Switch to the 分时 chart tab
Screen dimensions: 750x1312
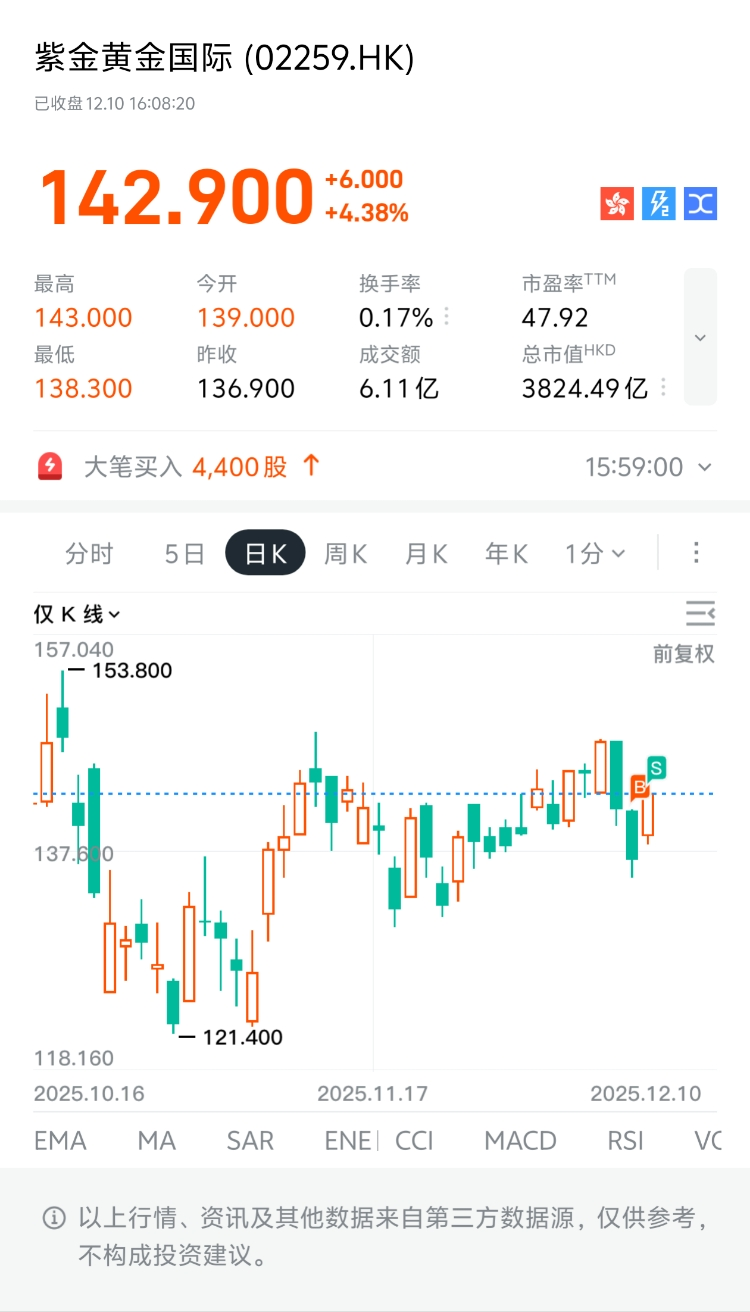click(x=89, y=554)
